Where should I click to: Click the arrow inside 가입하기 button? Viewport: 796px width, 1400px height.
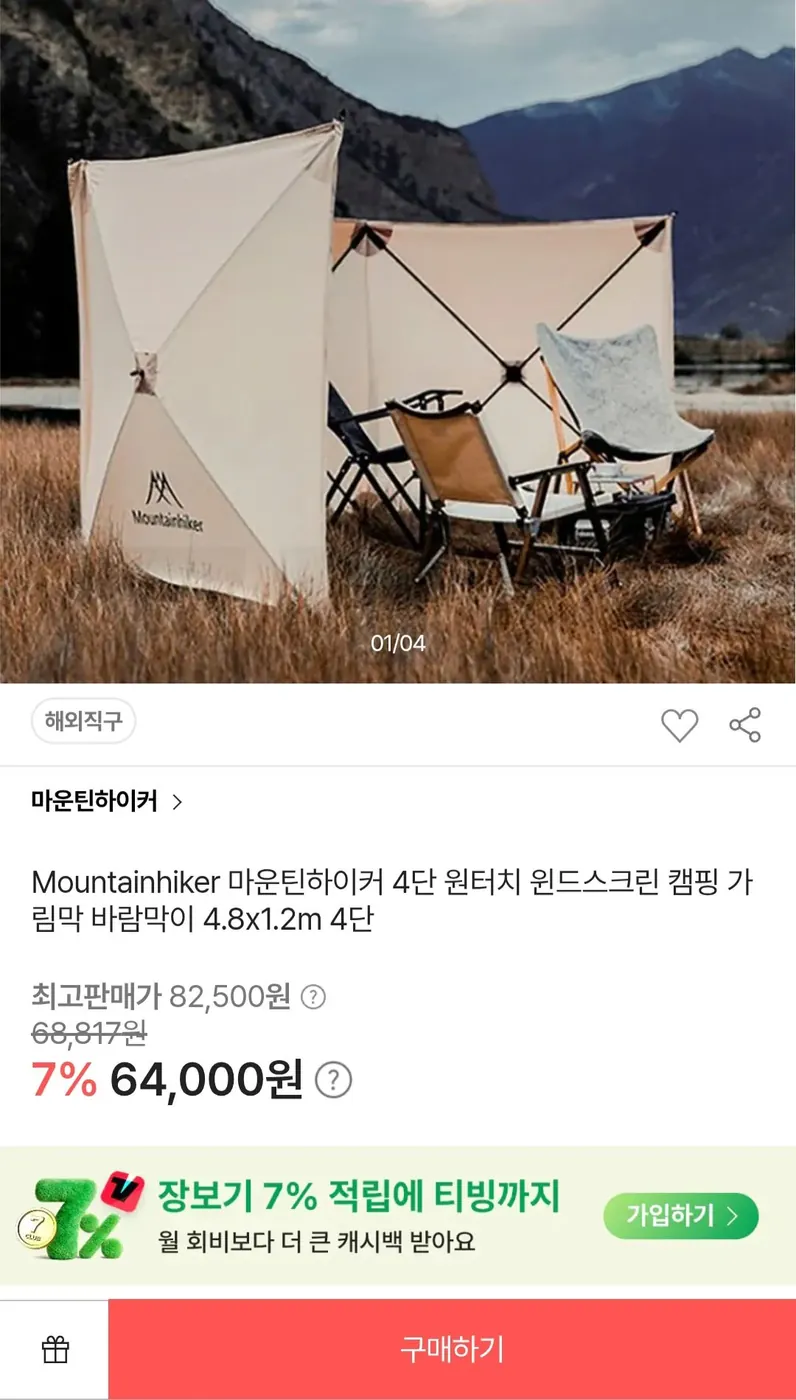tap(733, 1216)
